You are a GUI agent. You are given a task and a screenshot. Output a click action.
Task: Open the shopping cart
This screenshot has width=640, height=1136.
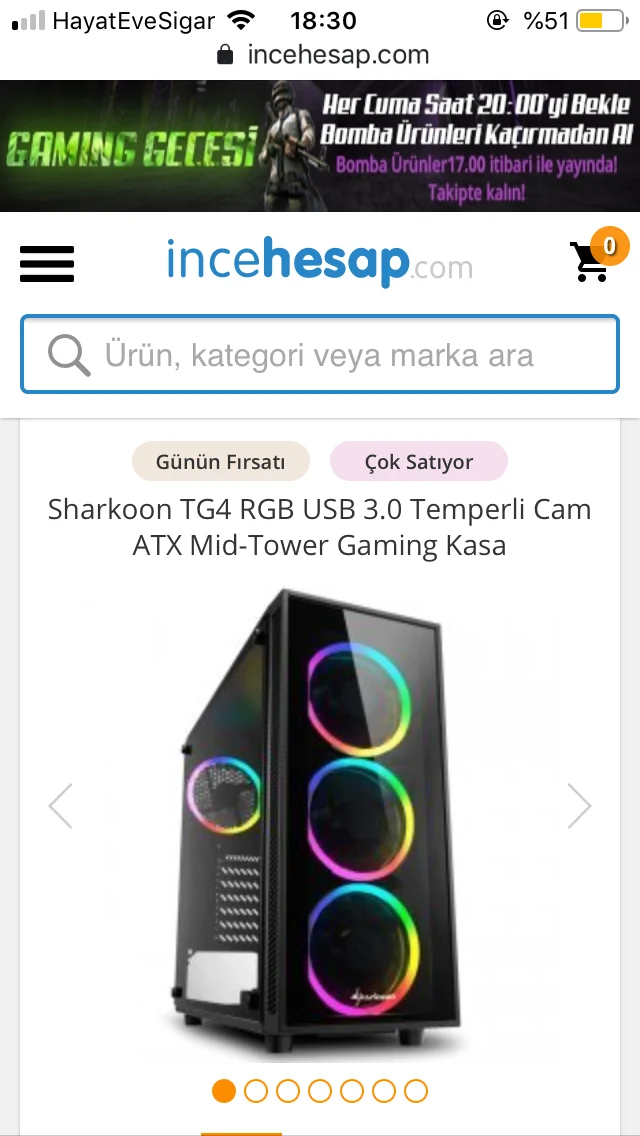[592, 260]
